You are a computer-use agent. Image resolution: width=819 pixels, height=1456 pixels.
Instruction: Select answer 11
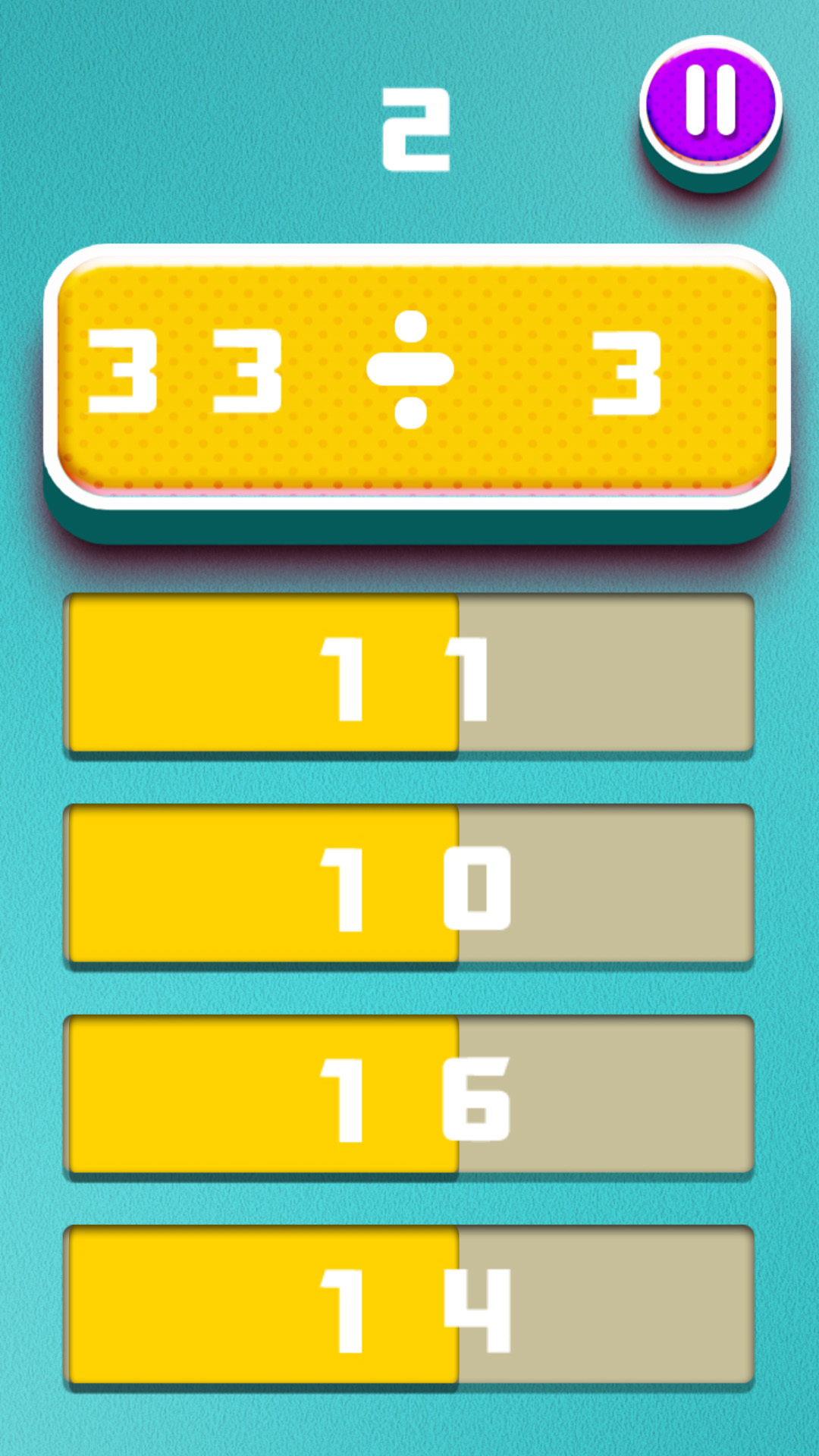[409, 674]
